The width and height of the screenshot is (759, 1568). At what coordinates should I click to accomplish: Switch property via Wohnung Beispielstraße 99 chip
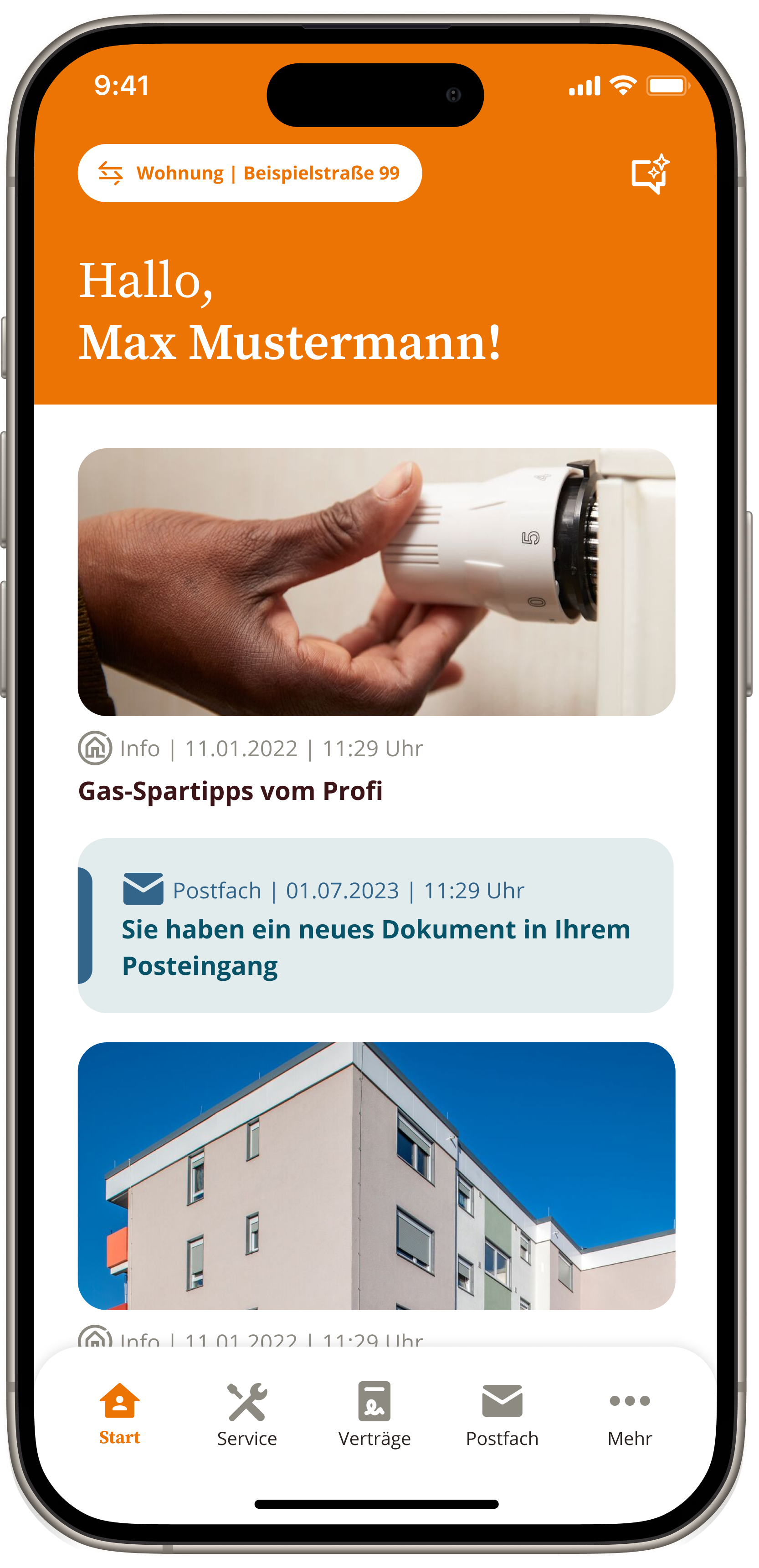click(x=250, y=174)
